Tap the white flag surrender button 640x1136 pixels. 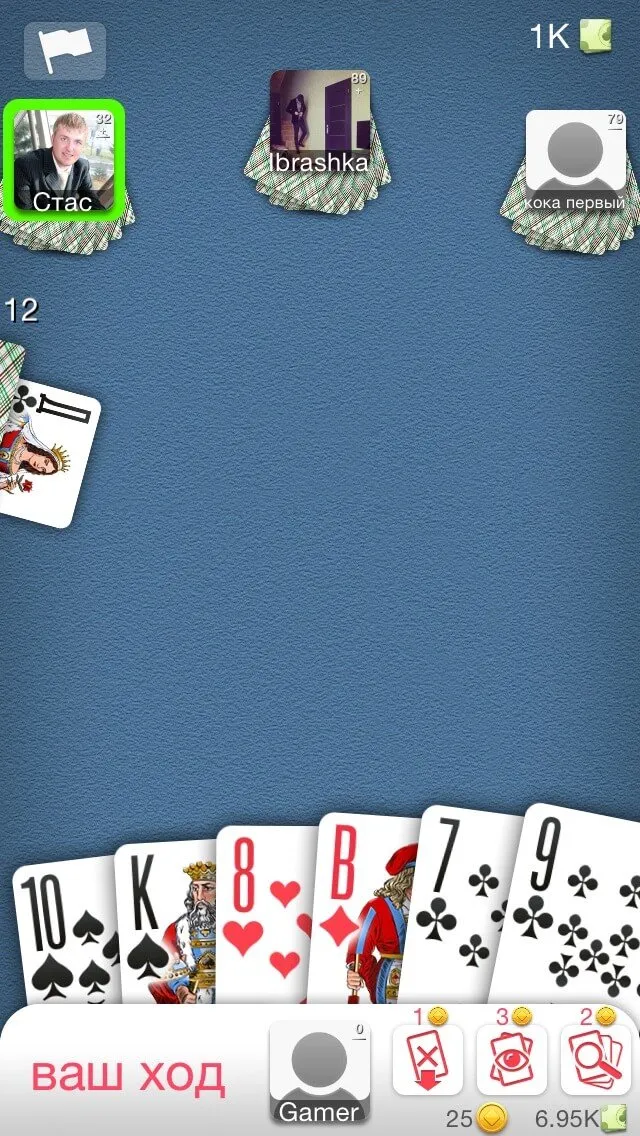(64, 50)
